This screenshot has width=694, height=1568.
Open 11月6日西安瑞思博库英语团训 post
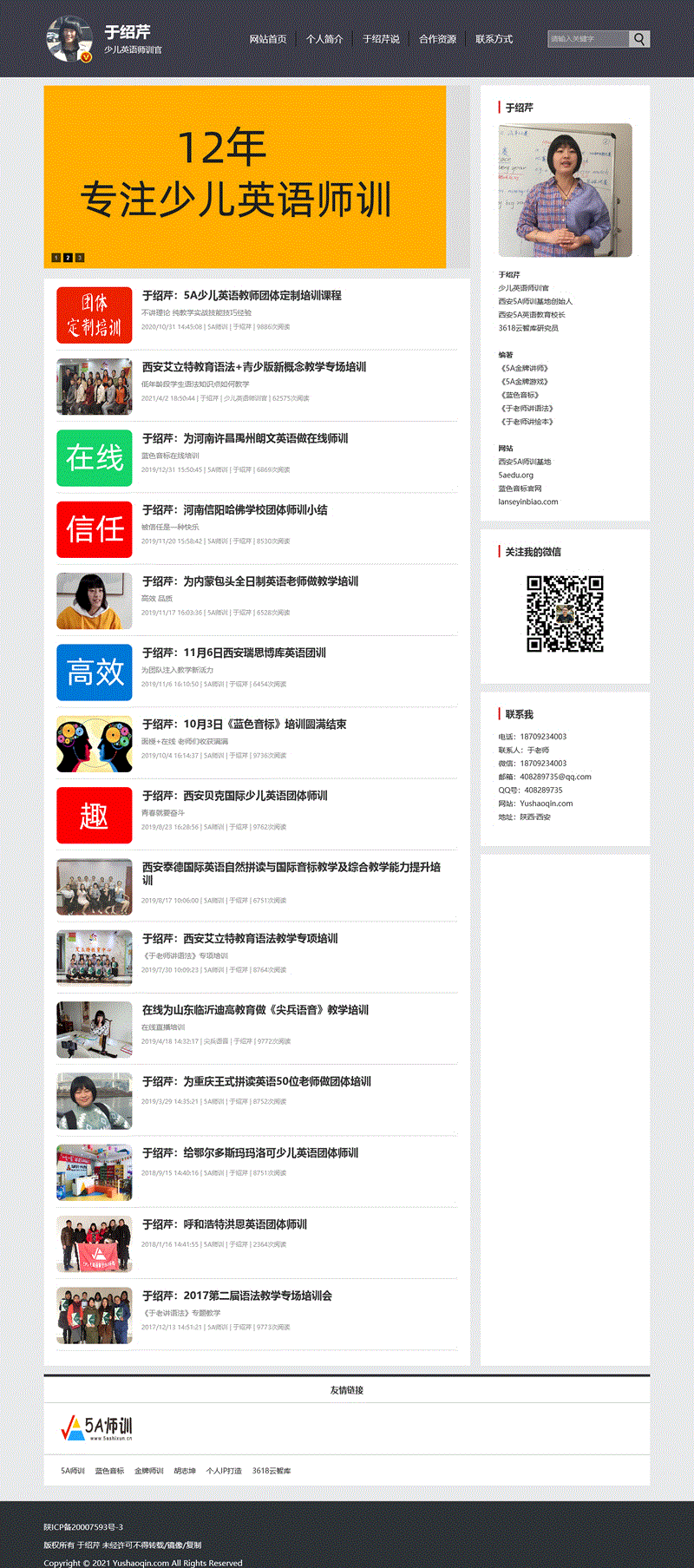(x=234, y=653)
